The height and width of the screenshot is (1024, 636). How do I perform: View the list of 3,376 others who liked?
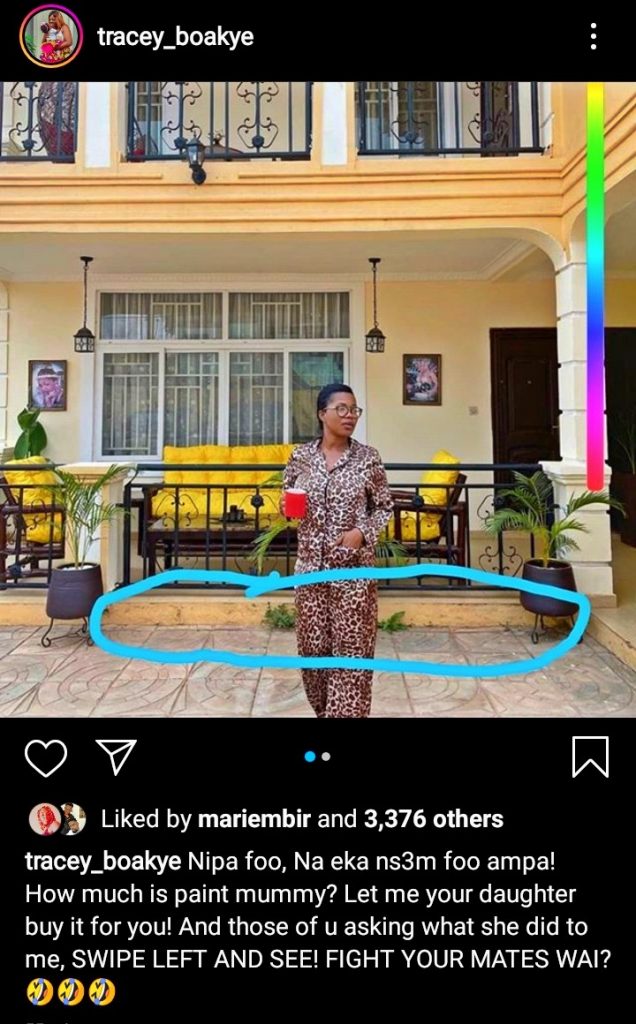(434, 819)
